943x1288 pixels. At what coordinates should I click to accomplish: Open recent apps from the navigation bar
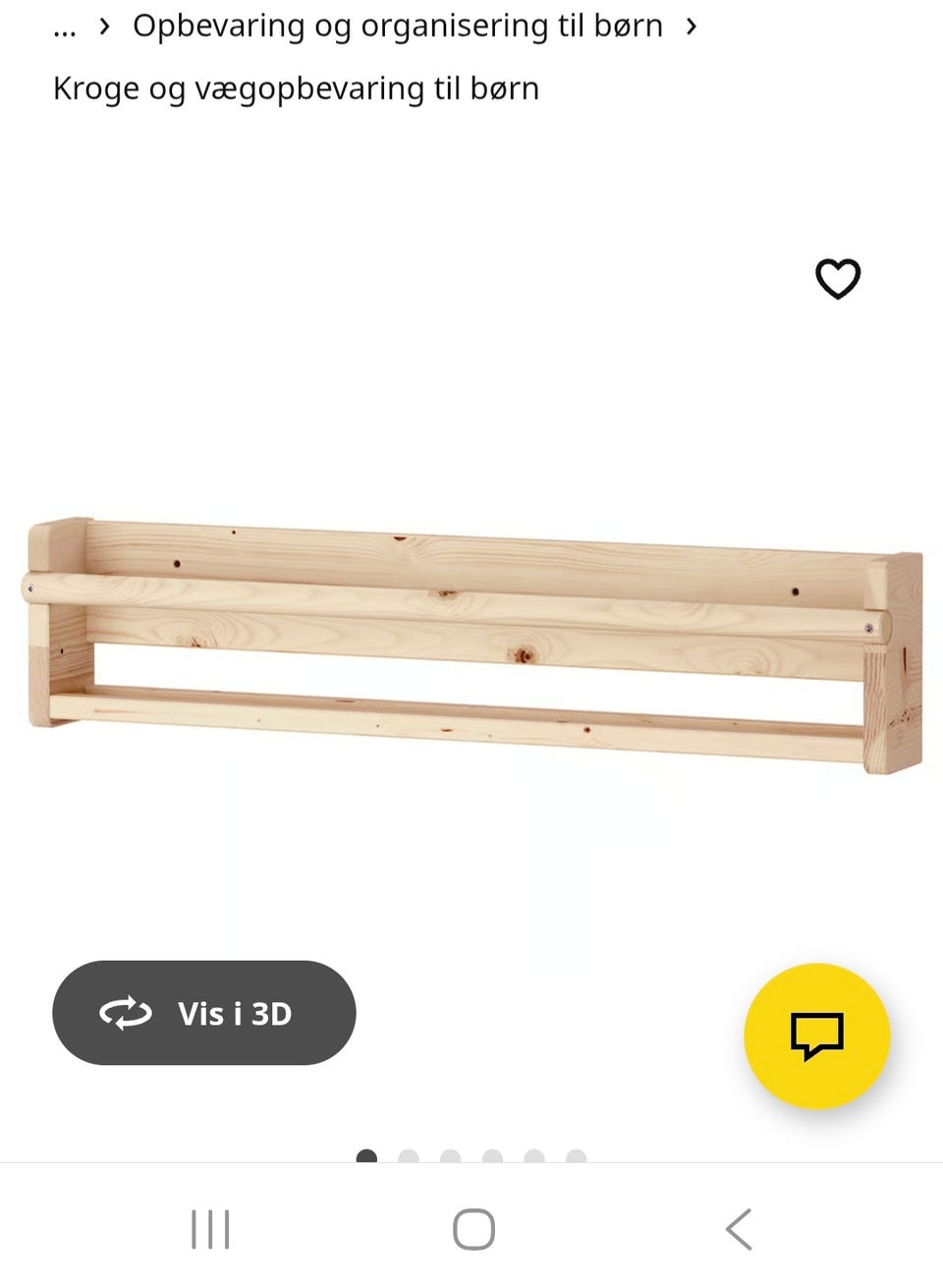(x=211, y=1227)
